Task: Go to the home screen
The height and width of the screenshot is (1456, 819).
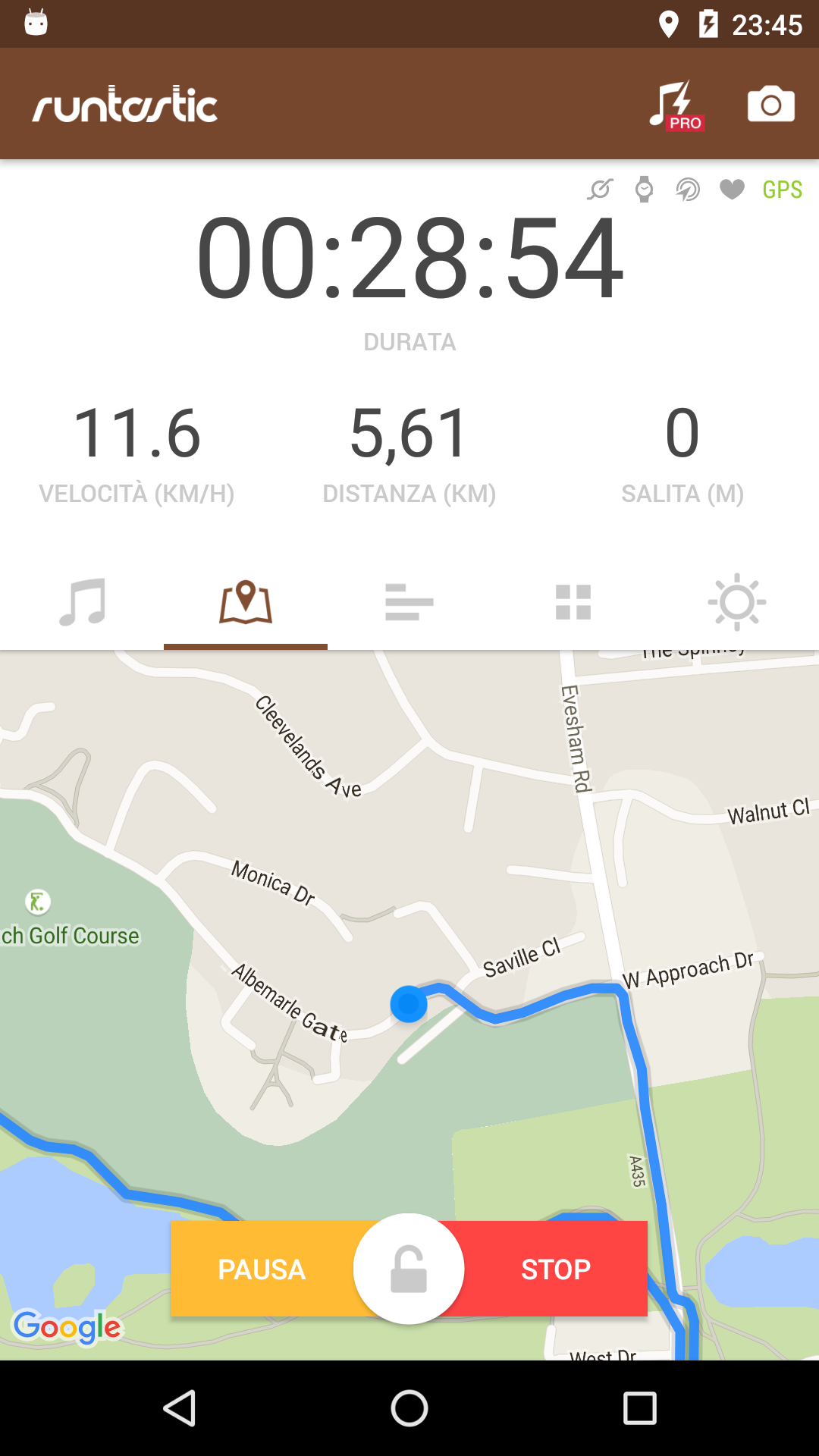Action: [409, 1408]
